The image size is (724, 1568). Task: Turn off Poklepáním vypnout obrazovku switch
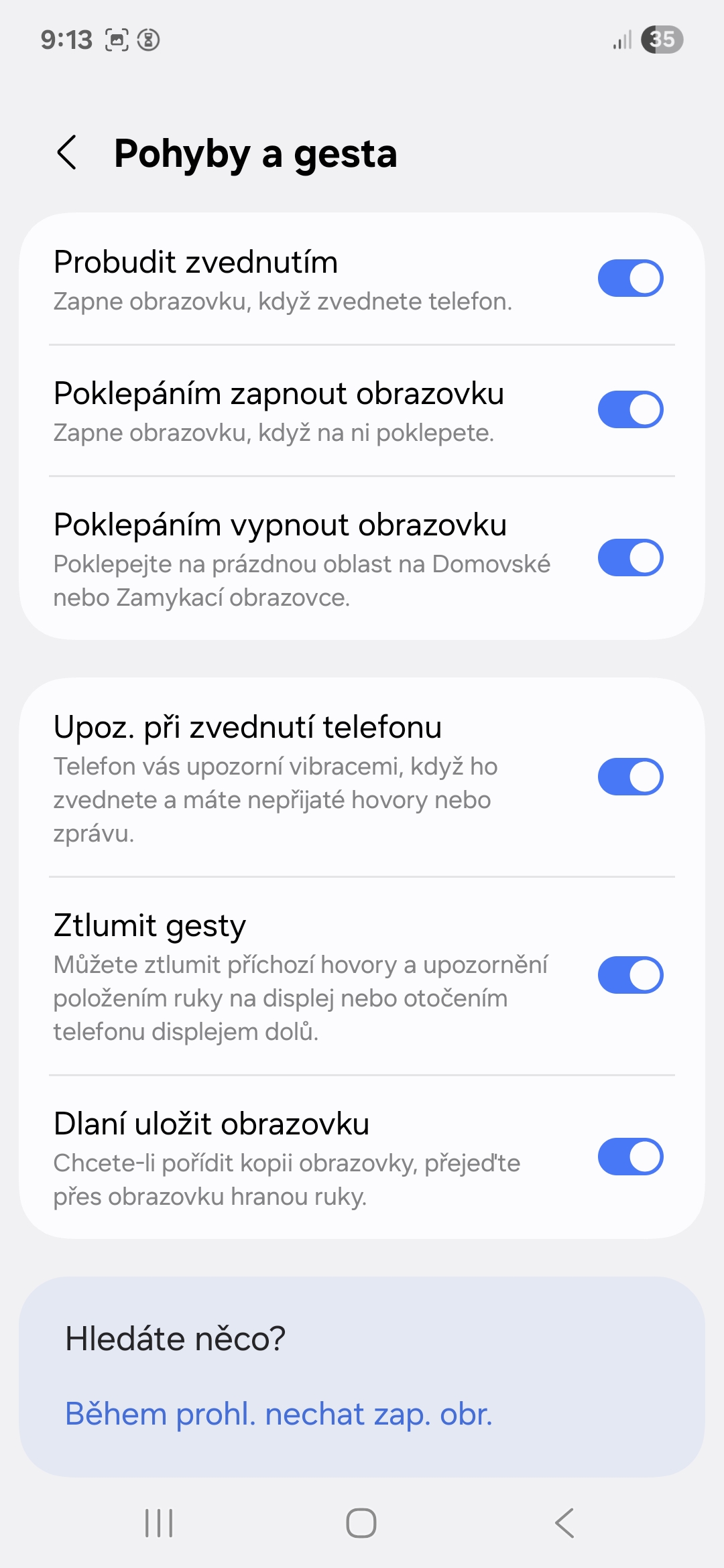(x=630, y=558)
